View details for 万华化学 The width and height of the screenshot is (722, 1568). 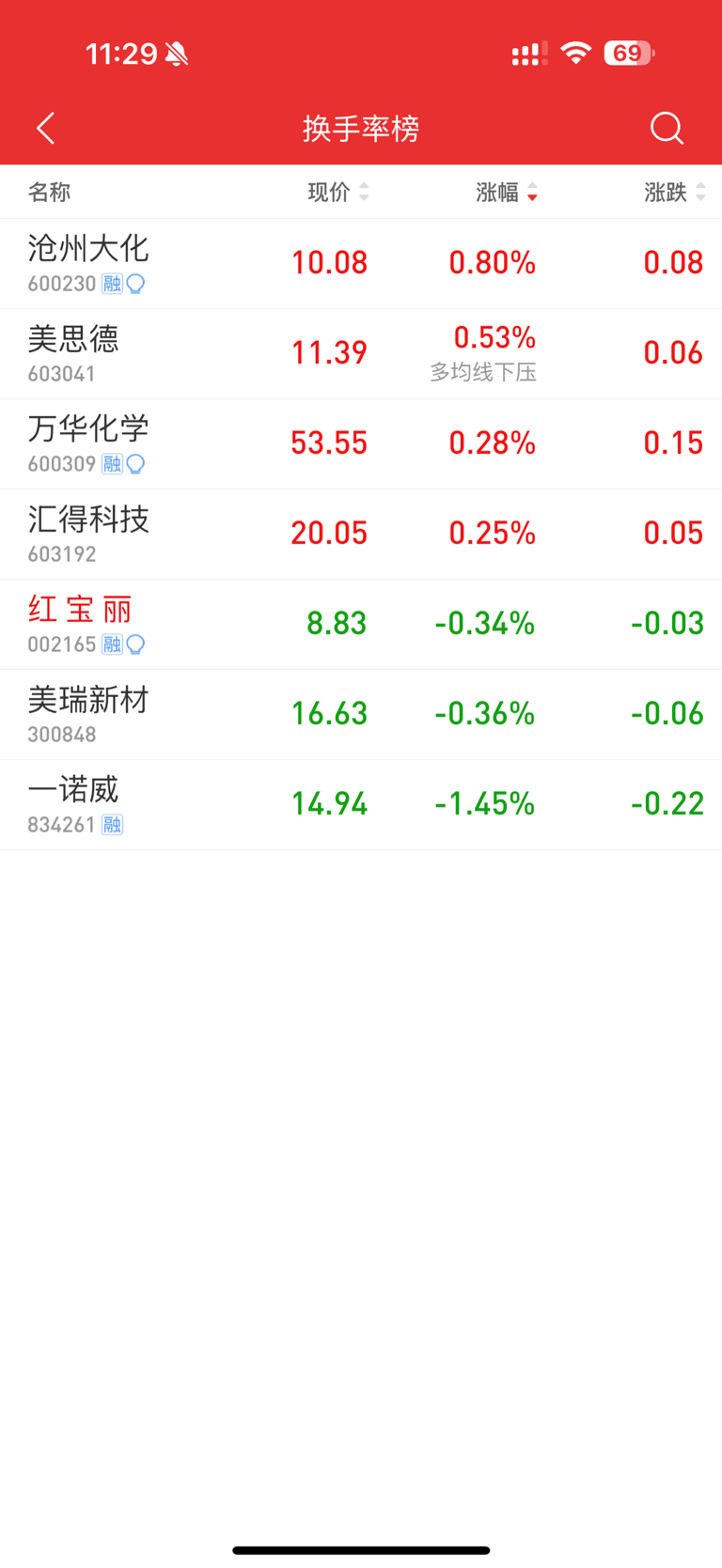click(361, 444)
